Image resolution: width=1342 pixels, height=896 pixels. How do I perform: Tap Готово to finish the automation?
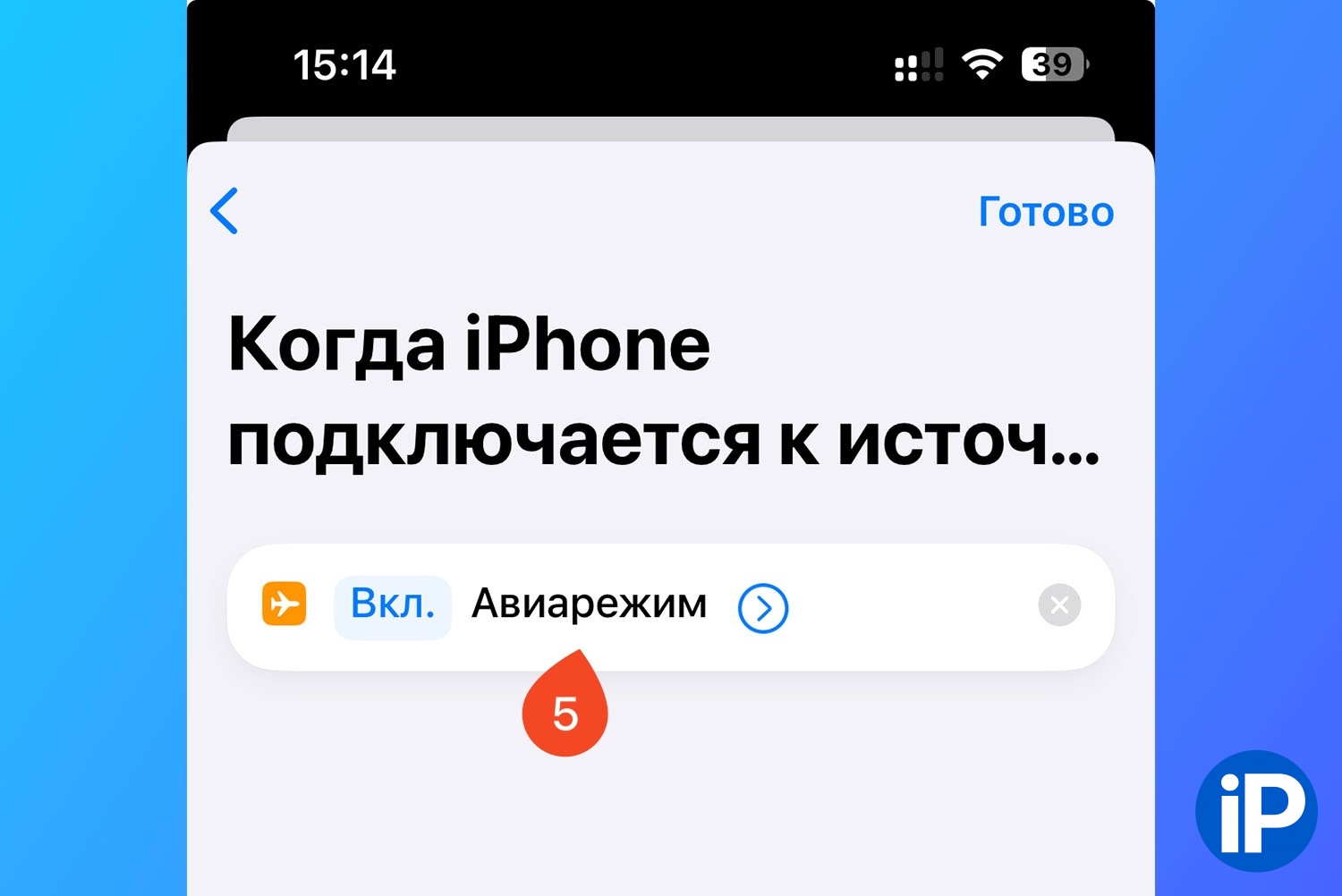(1045, 212)
